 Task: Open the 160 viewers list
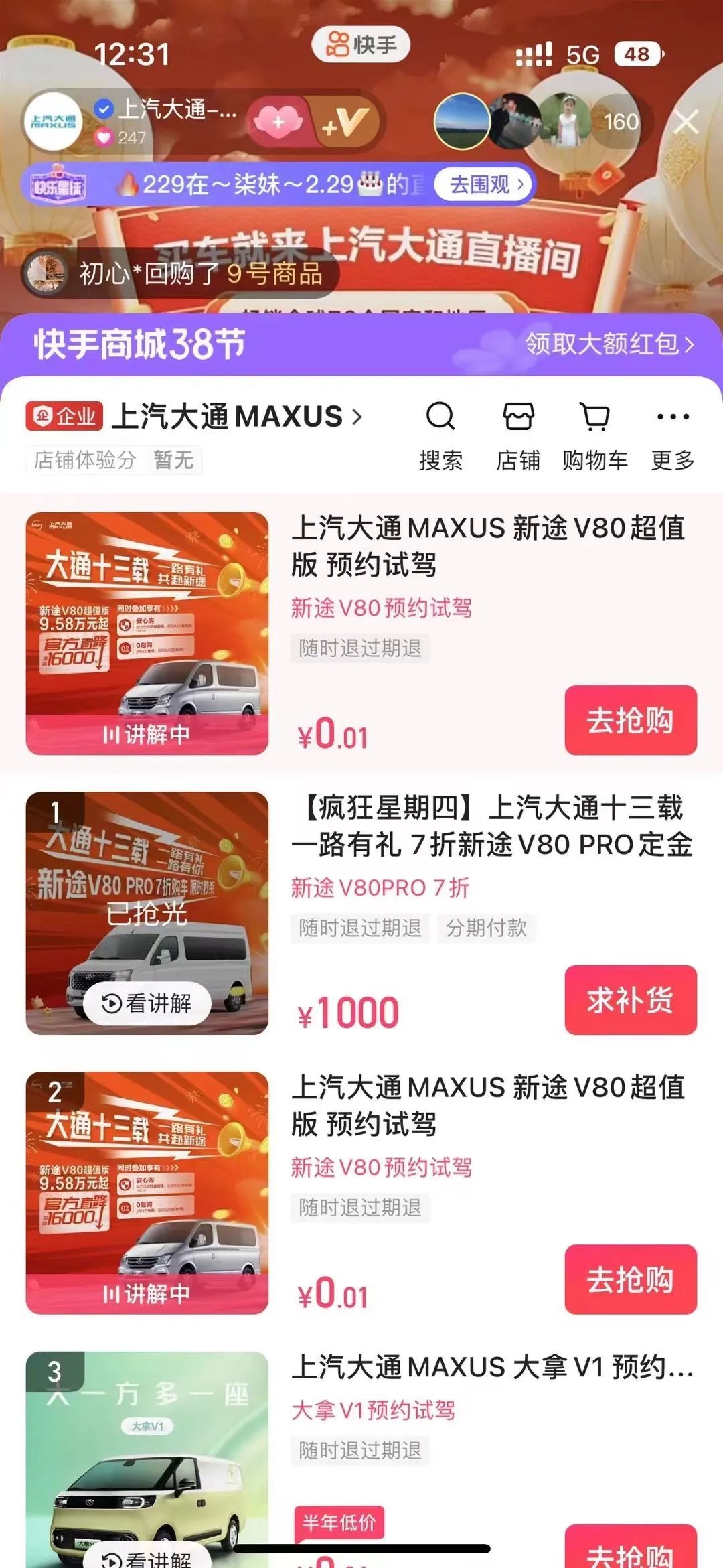pos(621,122)
